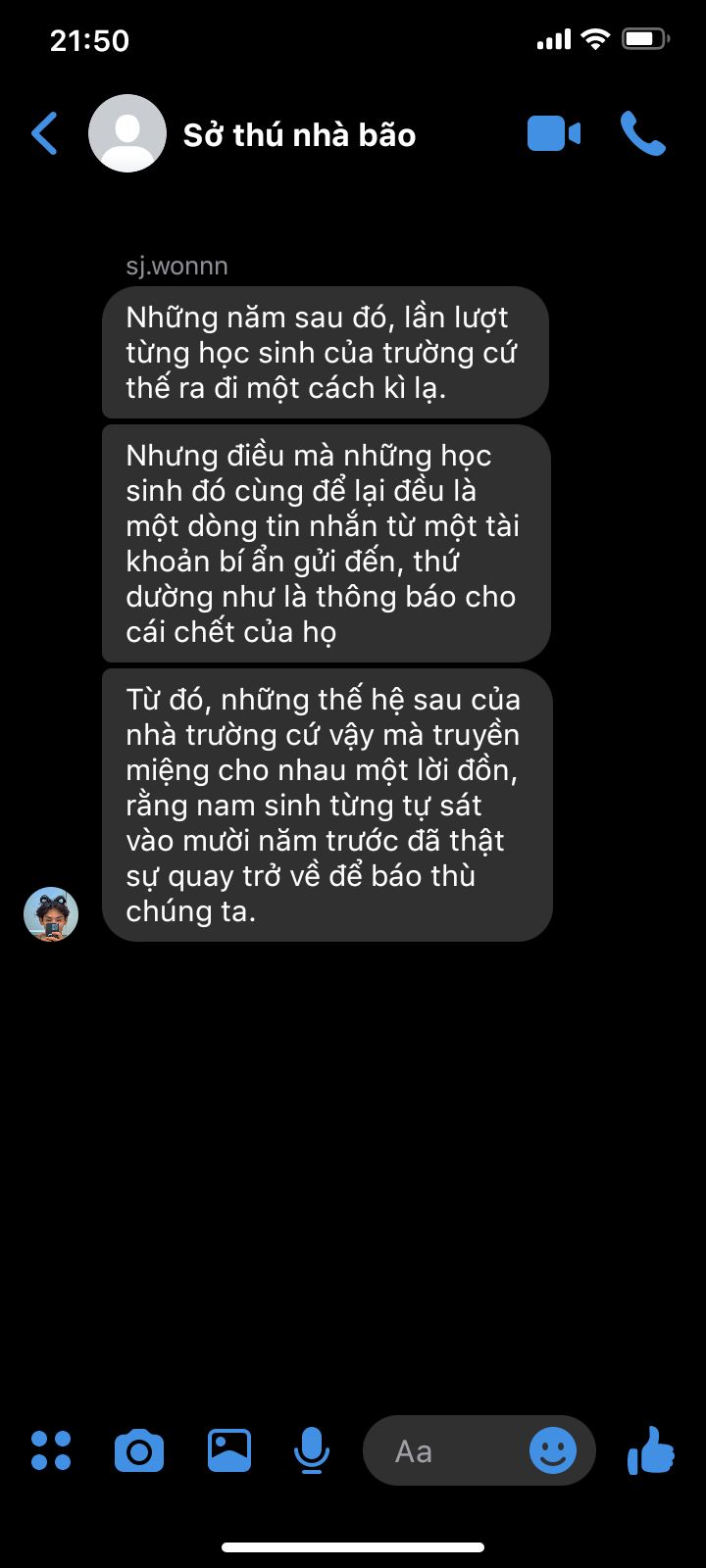Open Sở thú nhà bão chat details
Screen dimensions: 706x1568
point(299,134)
